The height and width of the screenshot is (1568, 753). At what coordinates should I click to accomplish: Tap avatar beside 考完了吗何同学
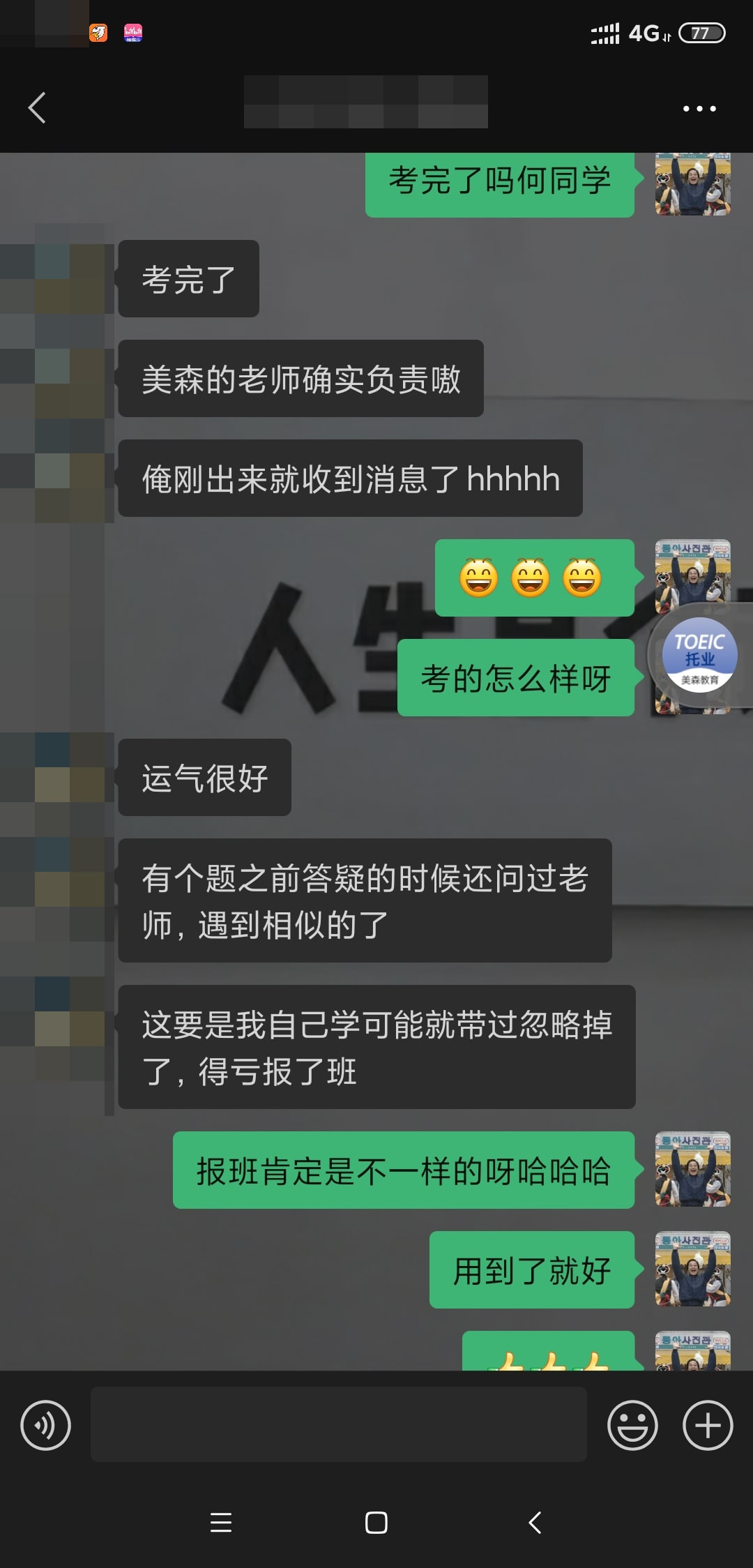(692, 184)
